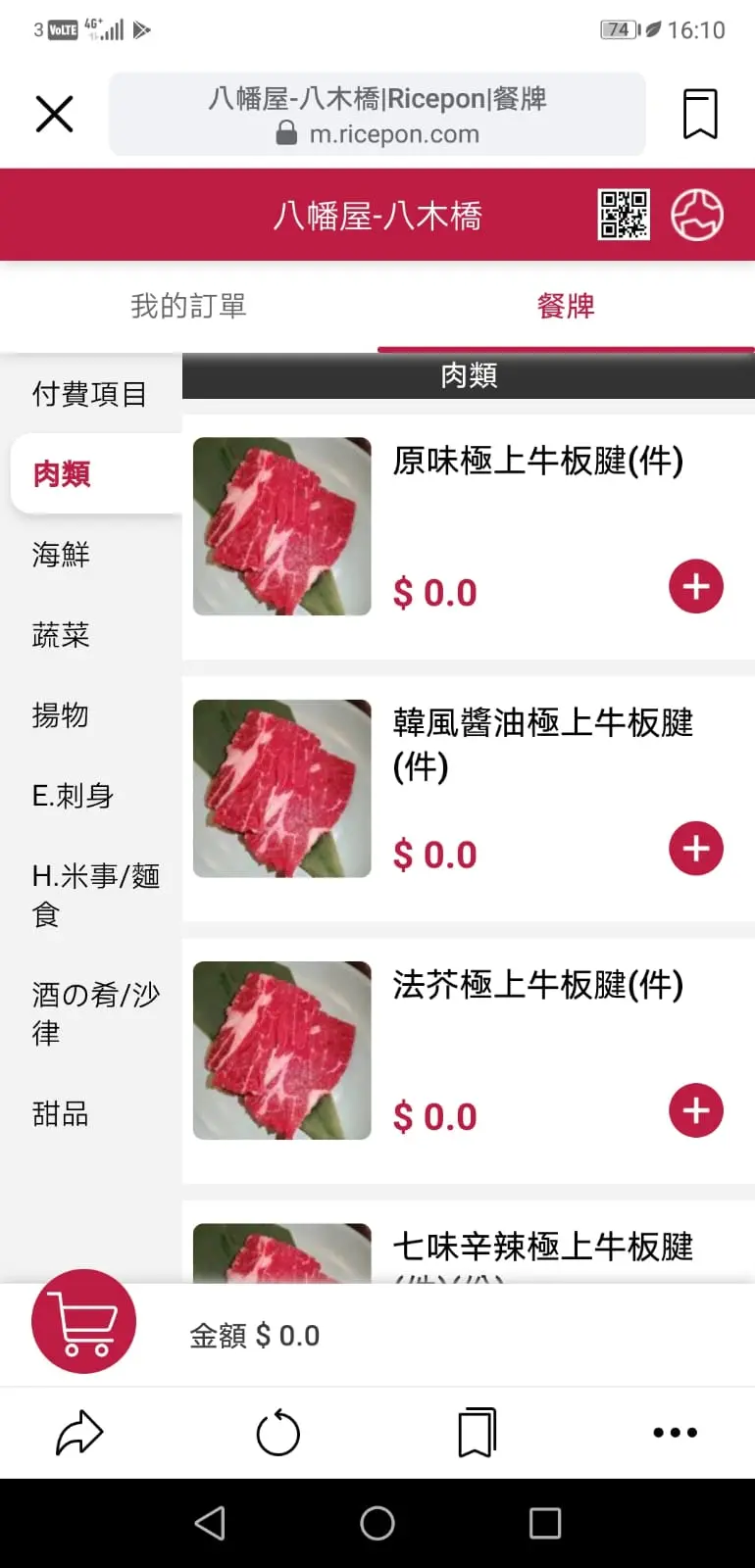Close the in-app browser page
This screenshot has width=755, height=1568.
(x=54, y=114)
